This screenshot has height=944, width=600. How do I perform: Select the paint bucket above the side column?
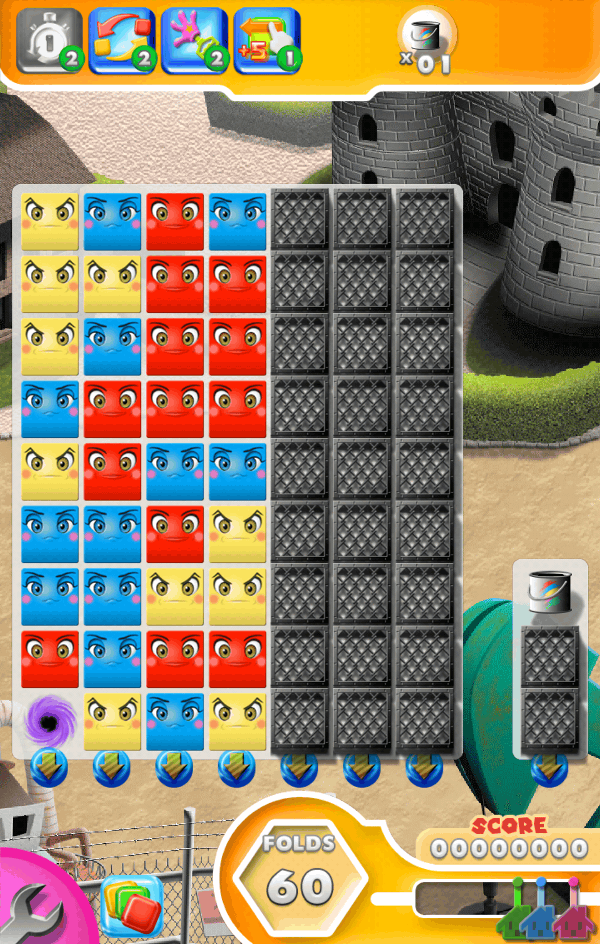click(x=549, y=592)
